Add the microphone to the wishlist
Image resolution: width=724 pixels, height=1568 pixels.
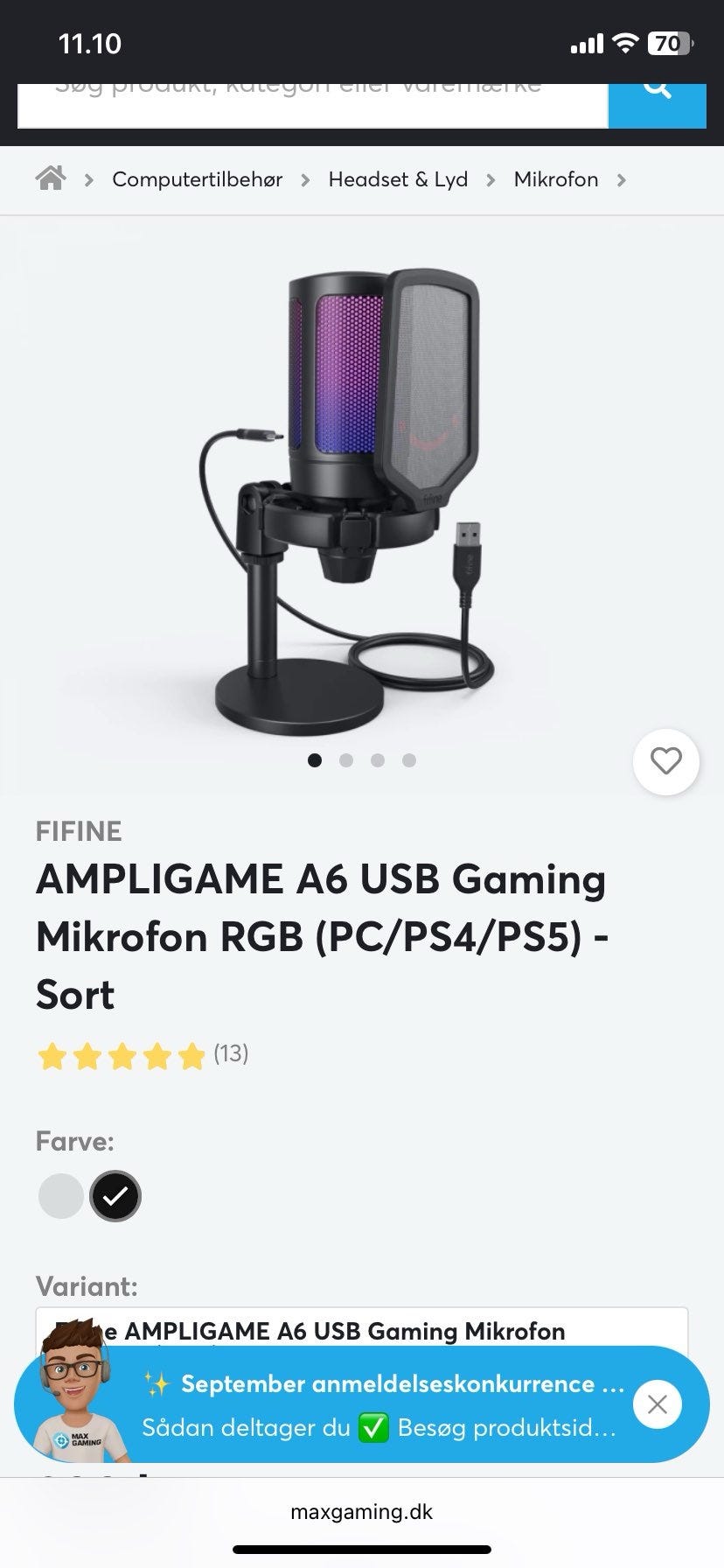[665, 761]
